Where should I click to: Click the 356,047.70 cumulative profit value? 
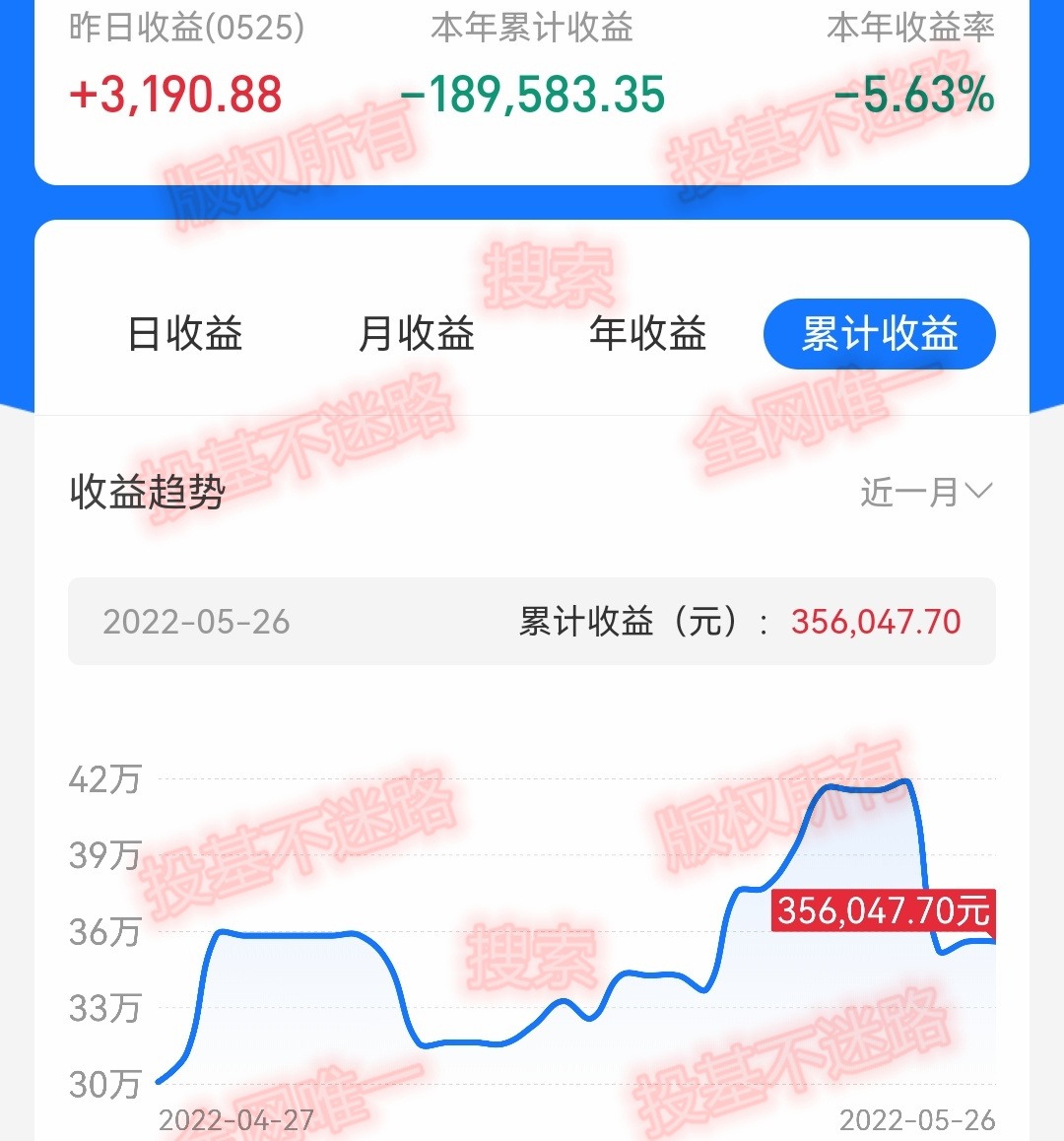pyautogui.click(x=873, y=622)
